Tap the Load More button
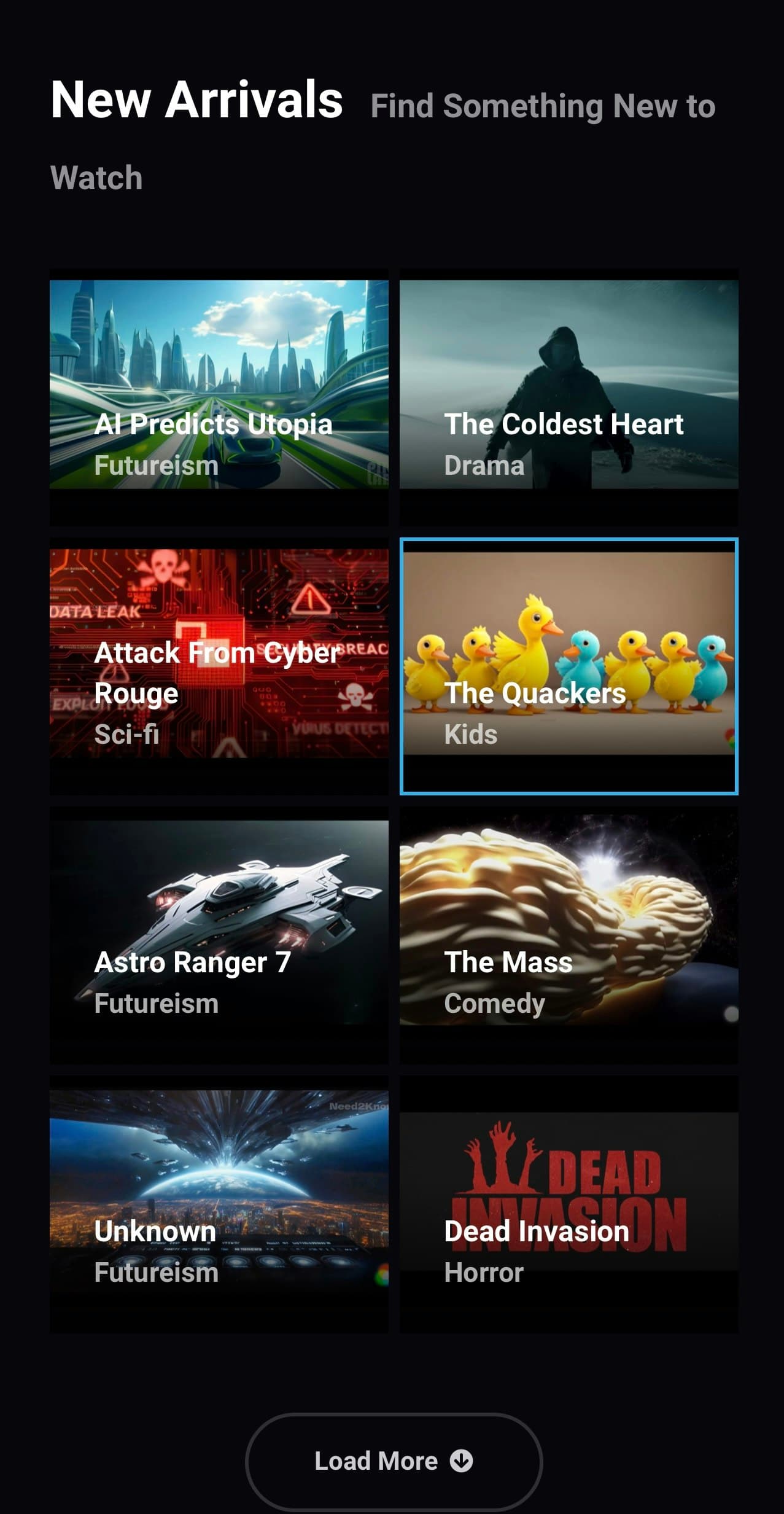 tap(394, 1461)
